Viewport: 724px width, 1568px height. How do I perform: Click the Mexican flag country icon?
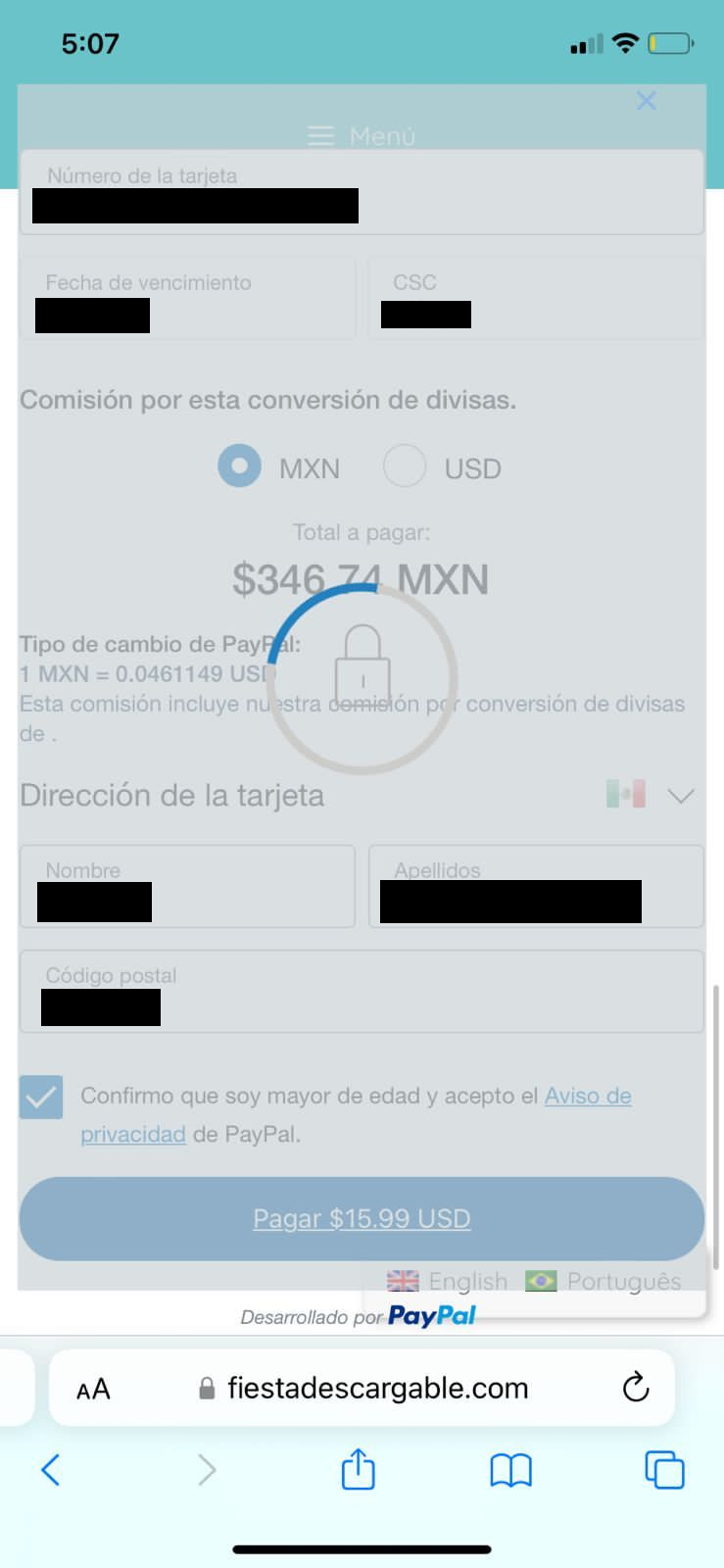click(x=626, y=792)
